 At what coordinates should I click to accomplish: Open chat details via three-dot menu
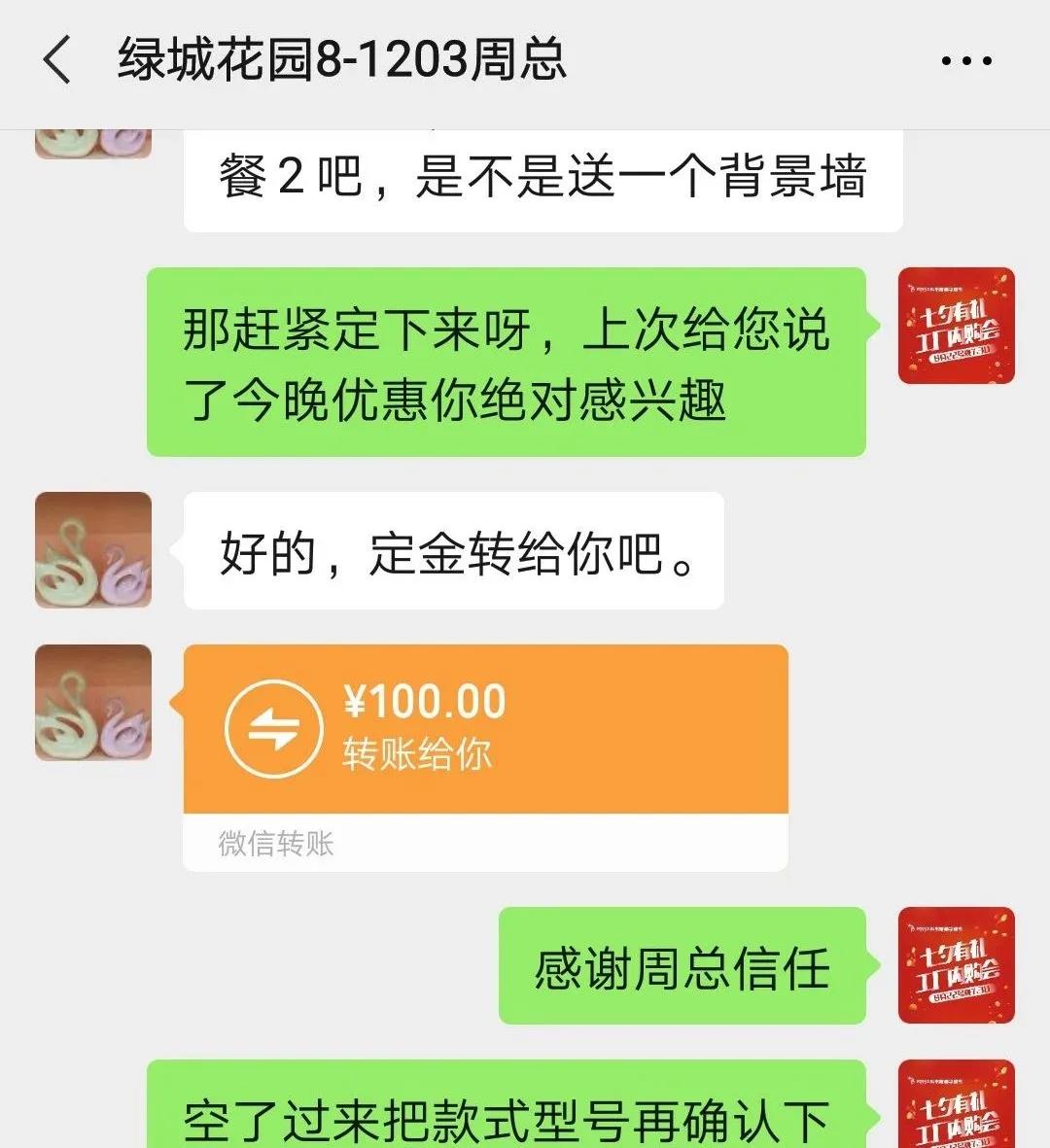(966, 61)
